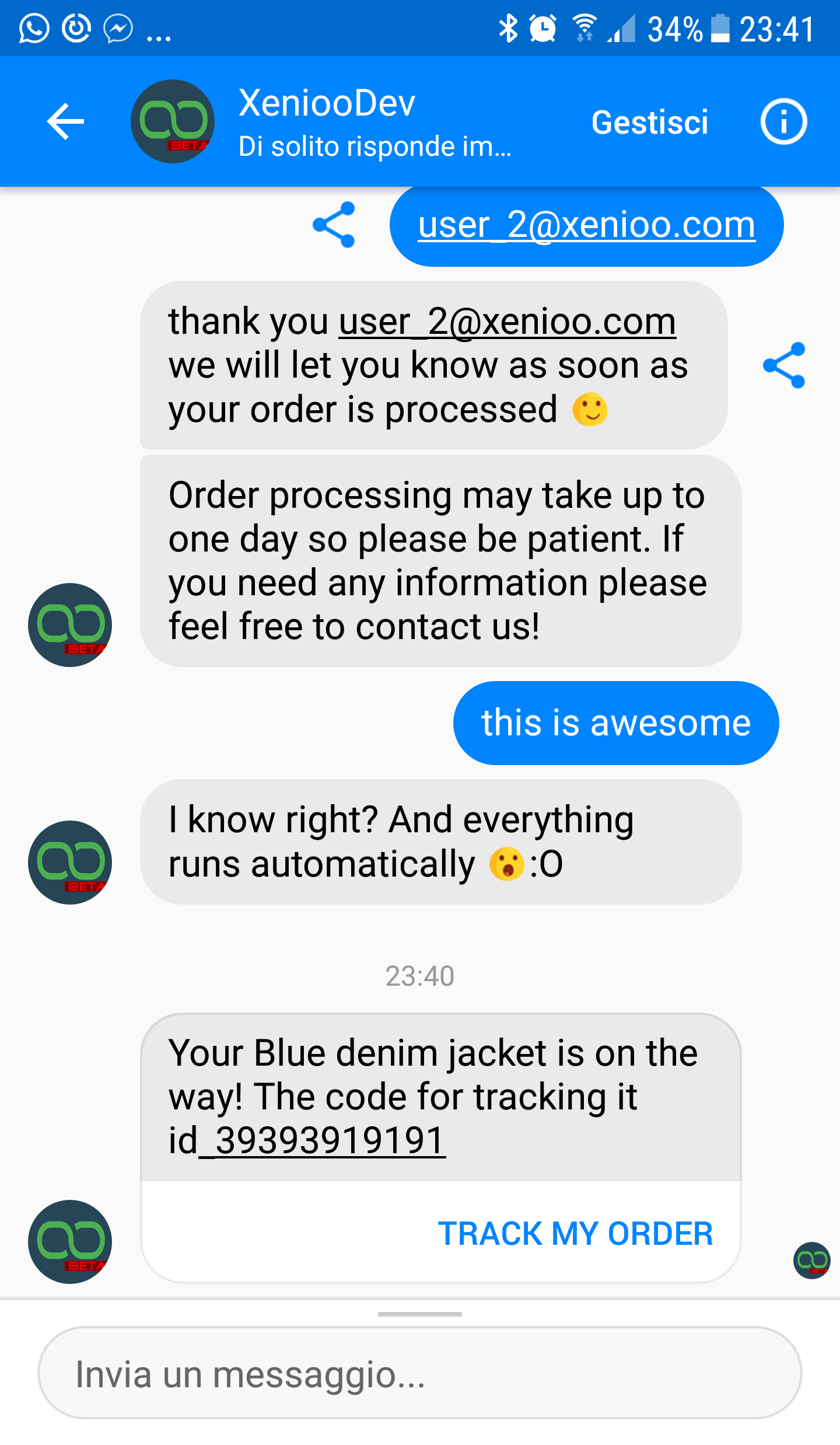Screen dimensions: 840x1445
Task: Tap TRACK MY ORDER button
Action: (575, 1234)
